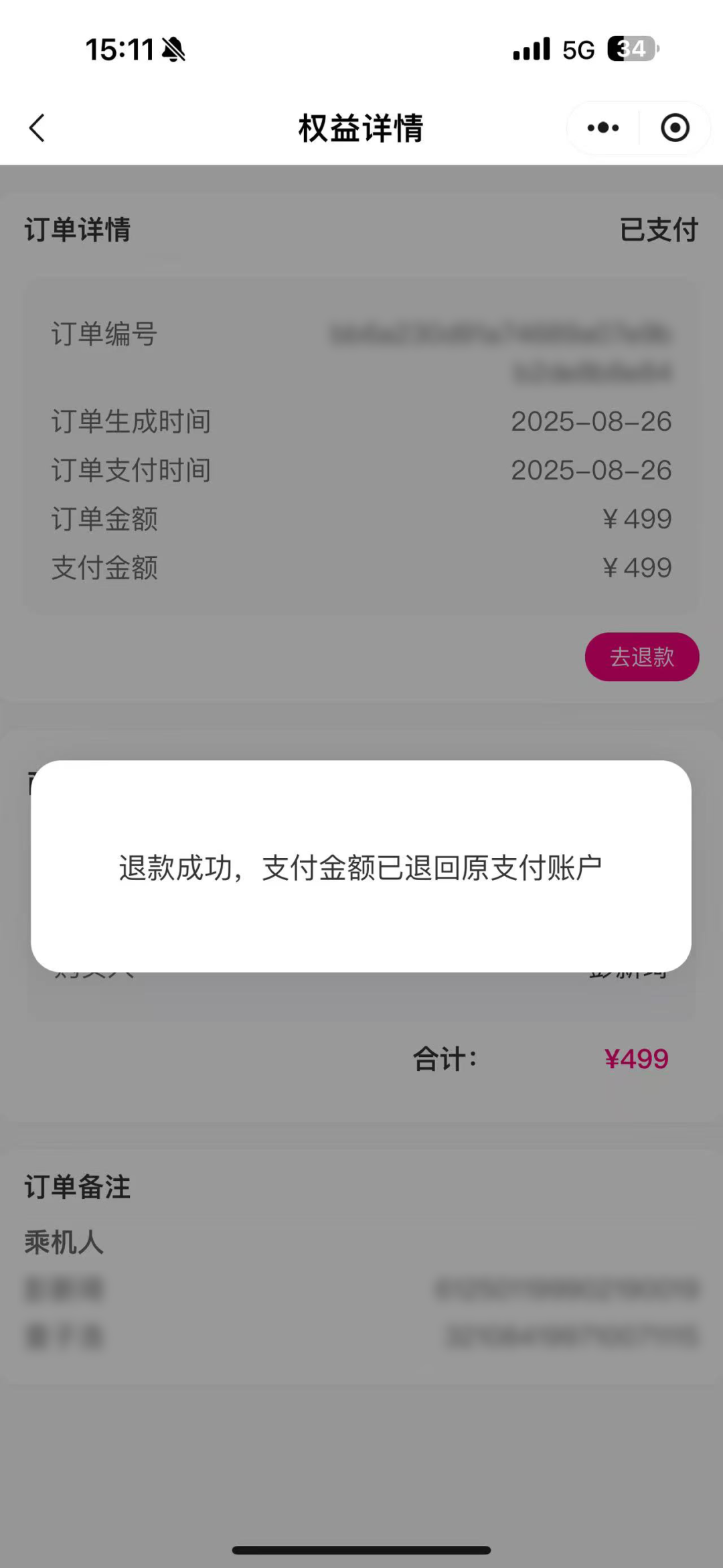The height and width of the screenshot is (1568, 723).
Task: Tap the cellular signal bars icon
Action: pyautogui.click(x=529, y=48)
